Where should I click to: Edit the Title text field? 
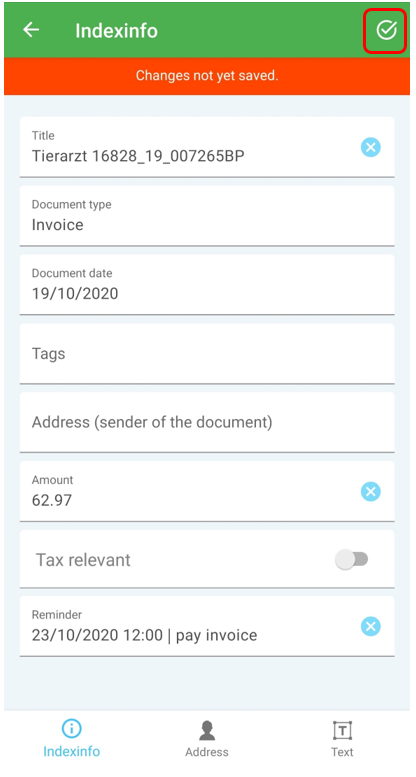[188, 147]
